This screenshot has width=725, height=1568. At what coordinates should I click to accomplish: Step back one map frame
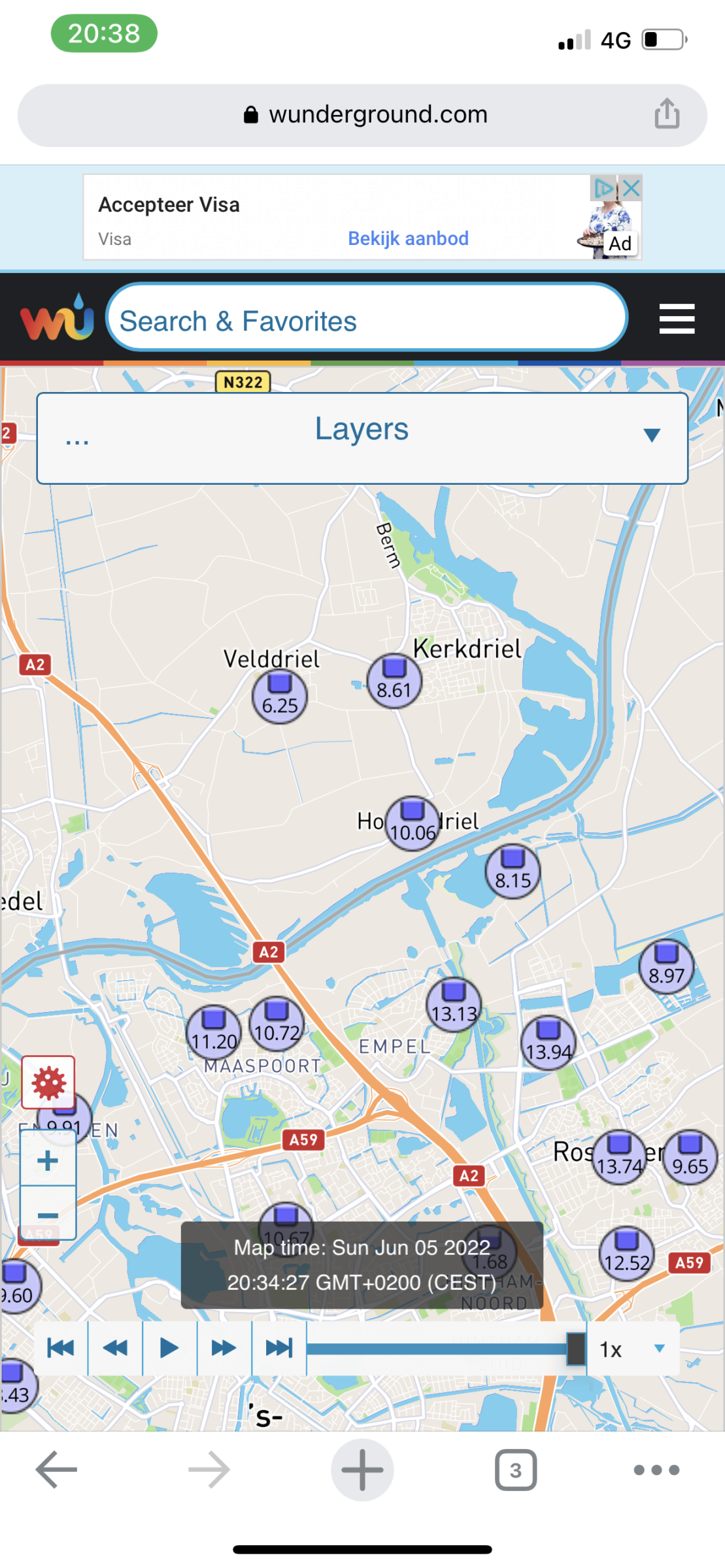pyautogui.click(x=116, y=1348)
